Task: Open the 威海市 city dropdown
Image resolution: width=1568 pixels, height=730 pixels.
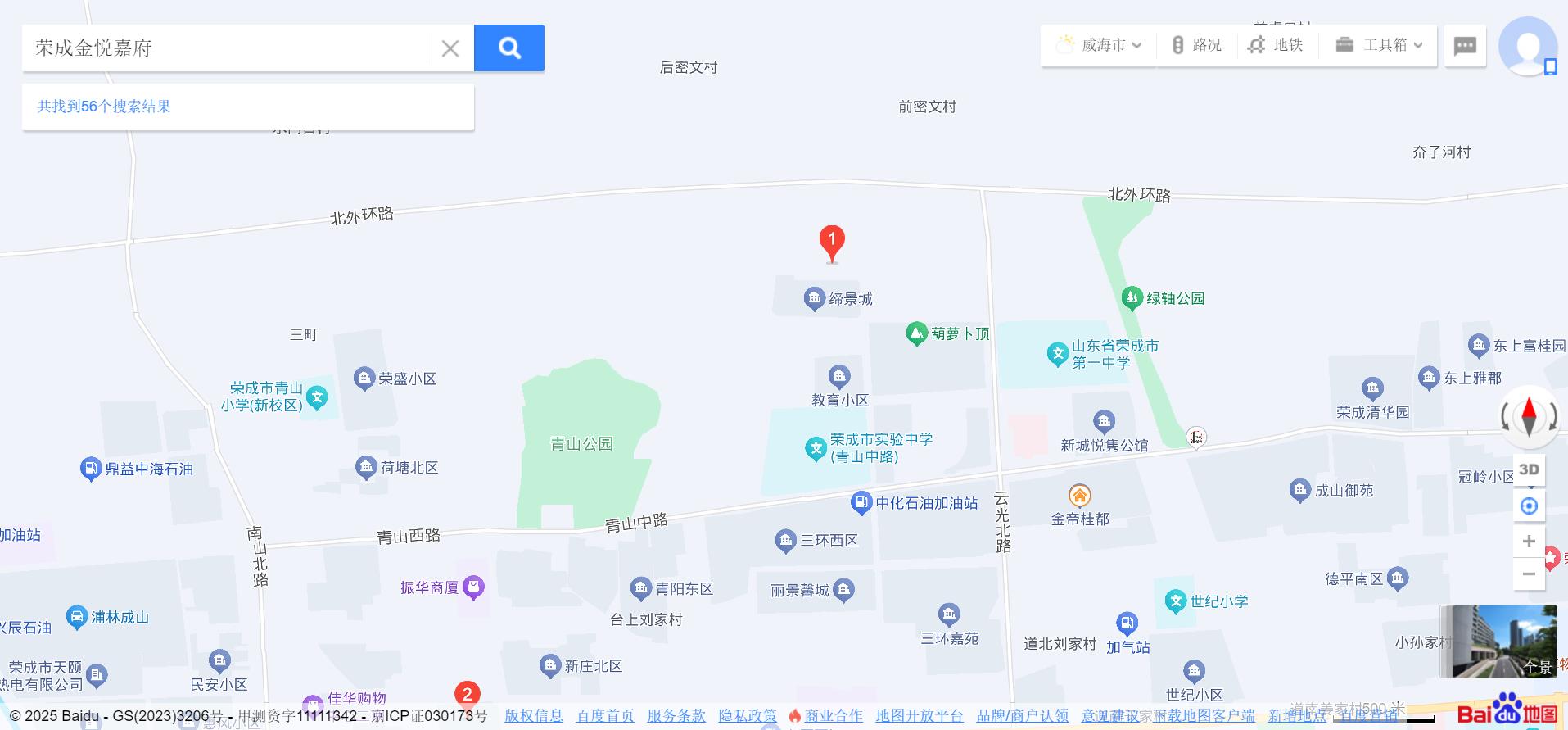Action: (x=1101, y=45)
